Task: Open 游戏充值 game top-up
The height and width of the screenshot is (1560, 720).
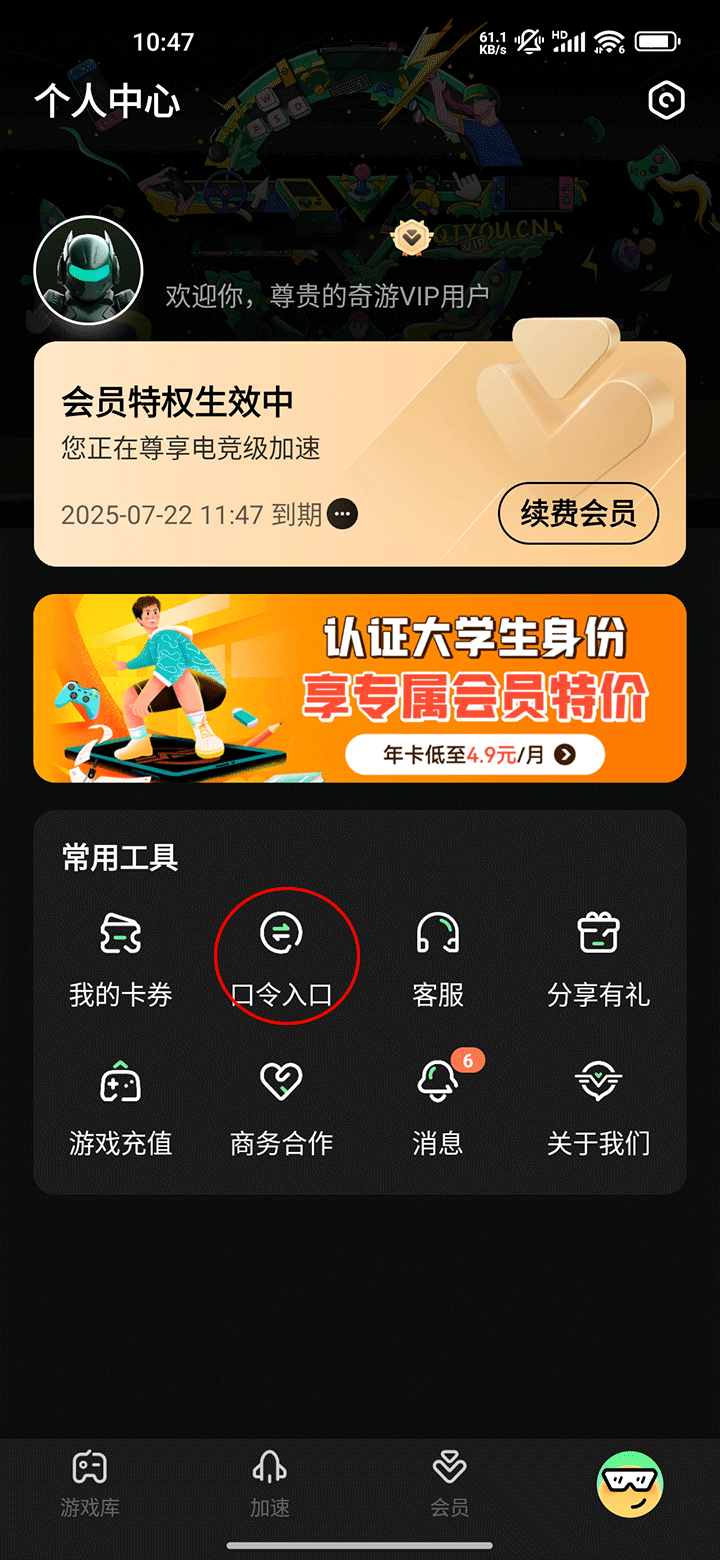Action: 121,1105
